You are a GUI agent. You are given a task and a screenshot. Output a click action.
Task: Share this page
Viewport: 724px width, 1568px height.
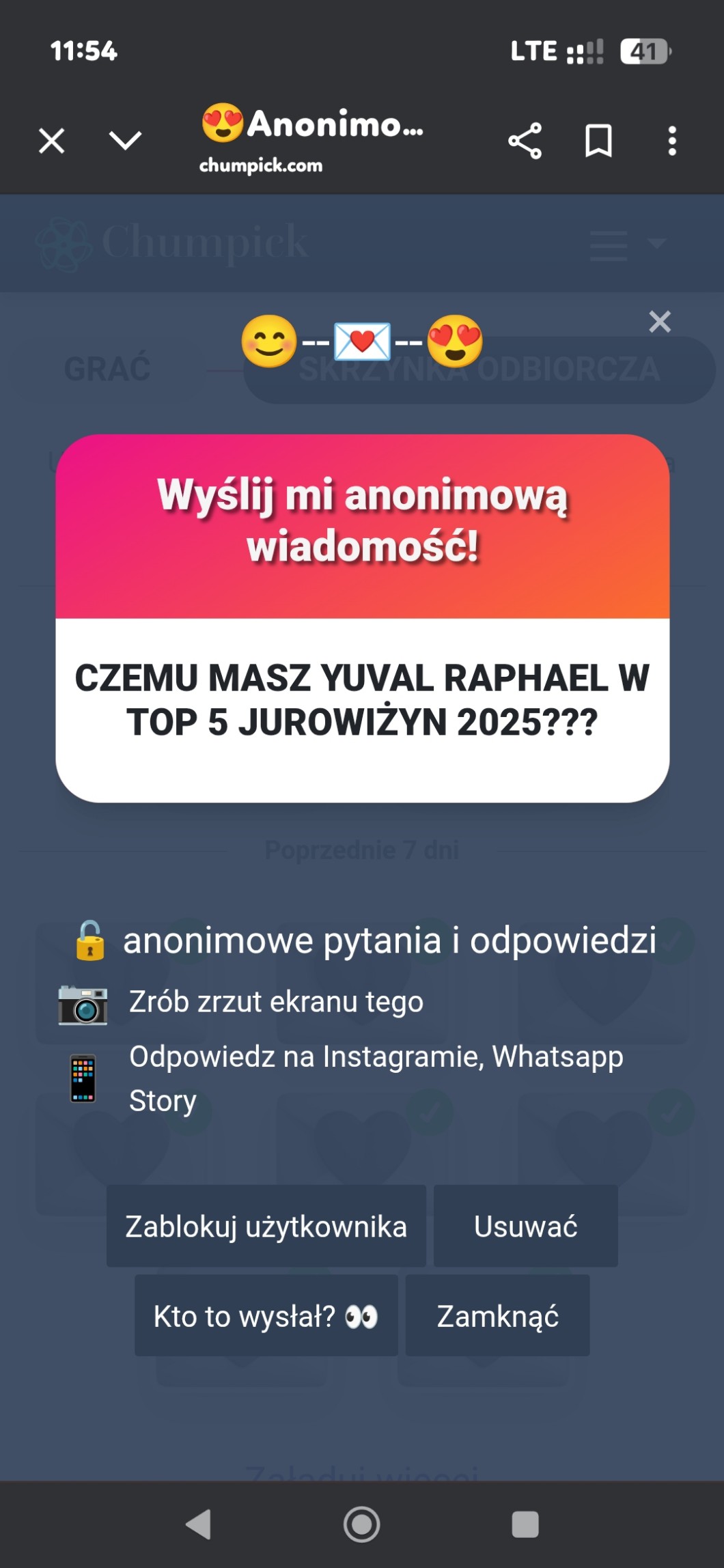click(x=525, y=141)
